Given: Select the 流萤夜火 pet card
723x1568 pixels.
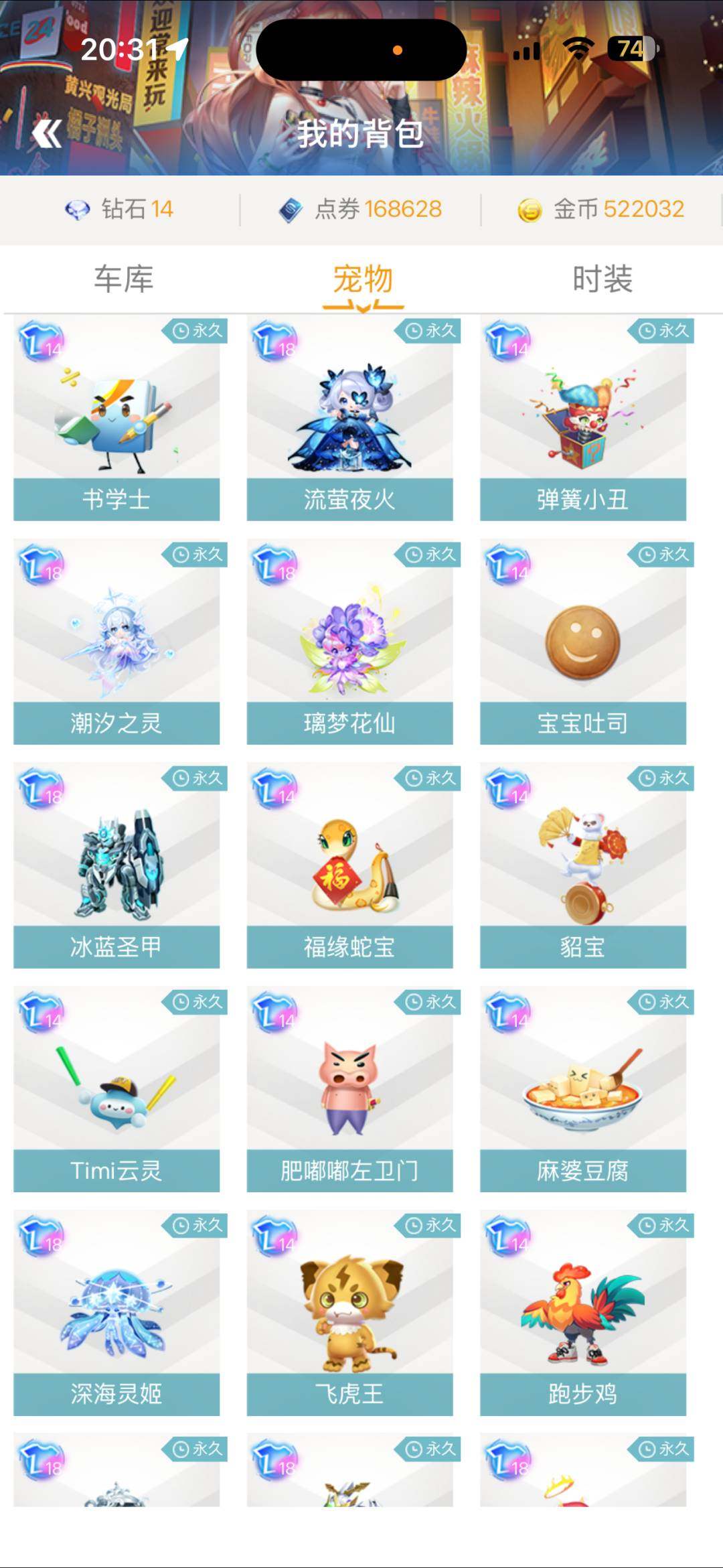Looking at the screenshot, I should (x=349, y=419).
